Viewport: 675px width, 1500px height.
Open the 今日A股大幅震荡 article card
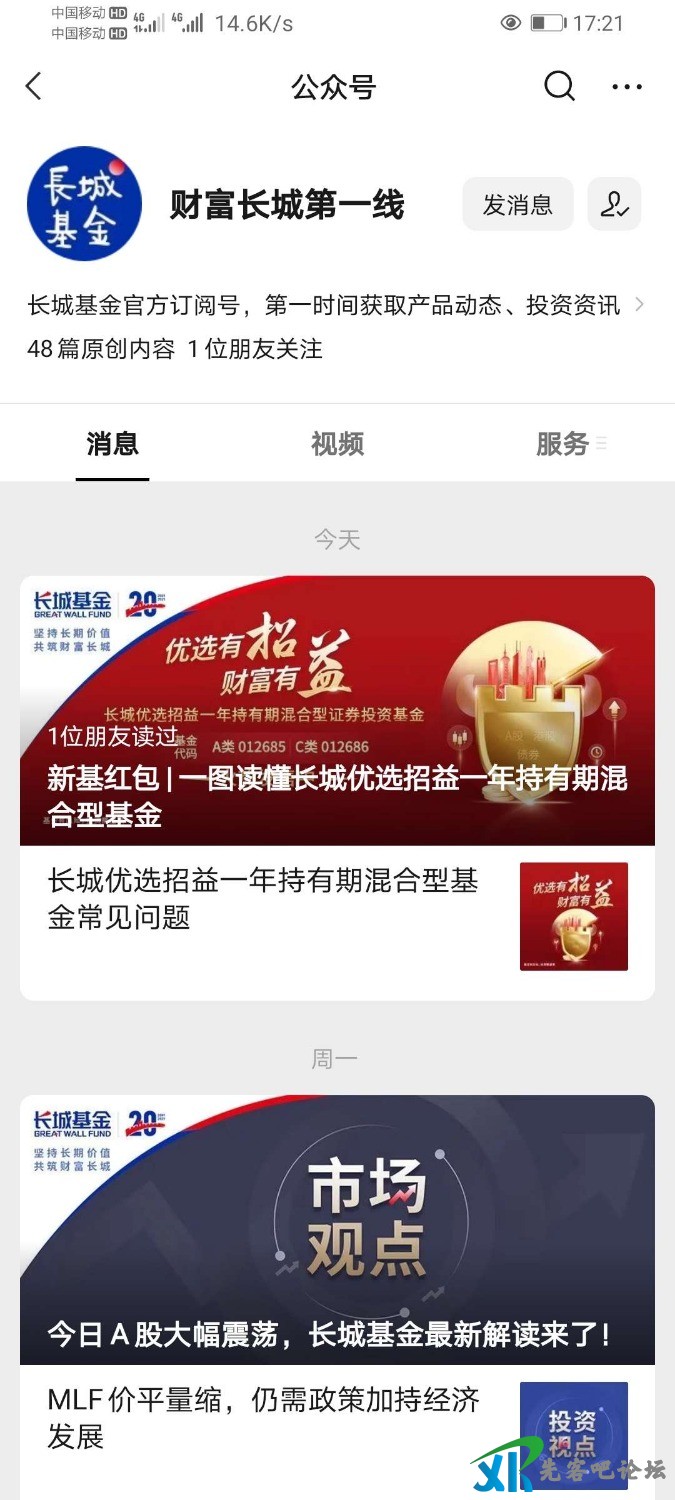tap(337, 1230)
